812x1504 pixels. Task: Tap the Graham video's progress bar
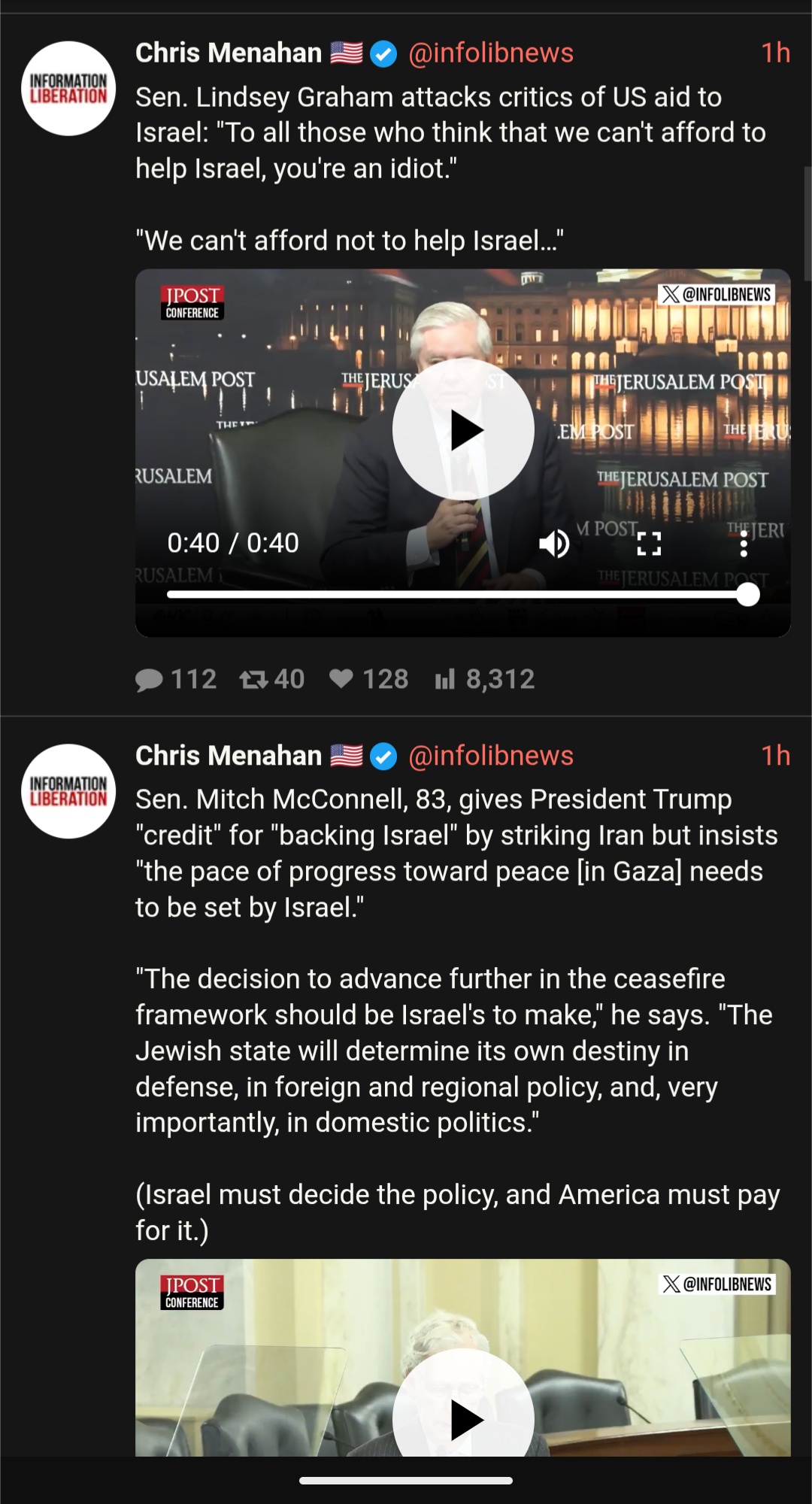451,595
